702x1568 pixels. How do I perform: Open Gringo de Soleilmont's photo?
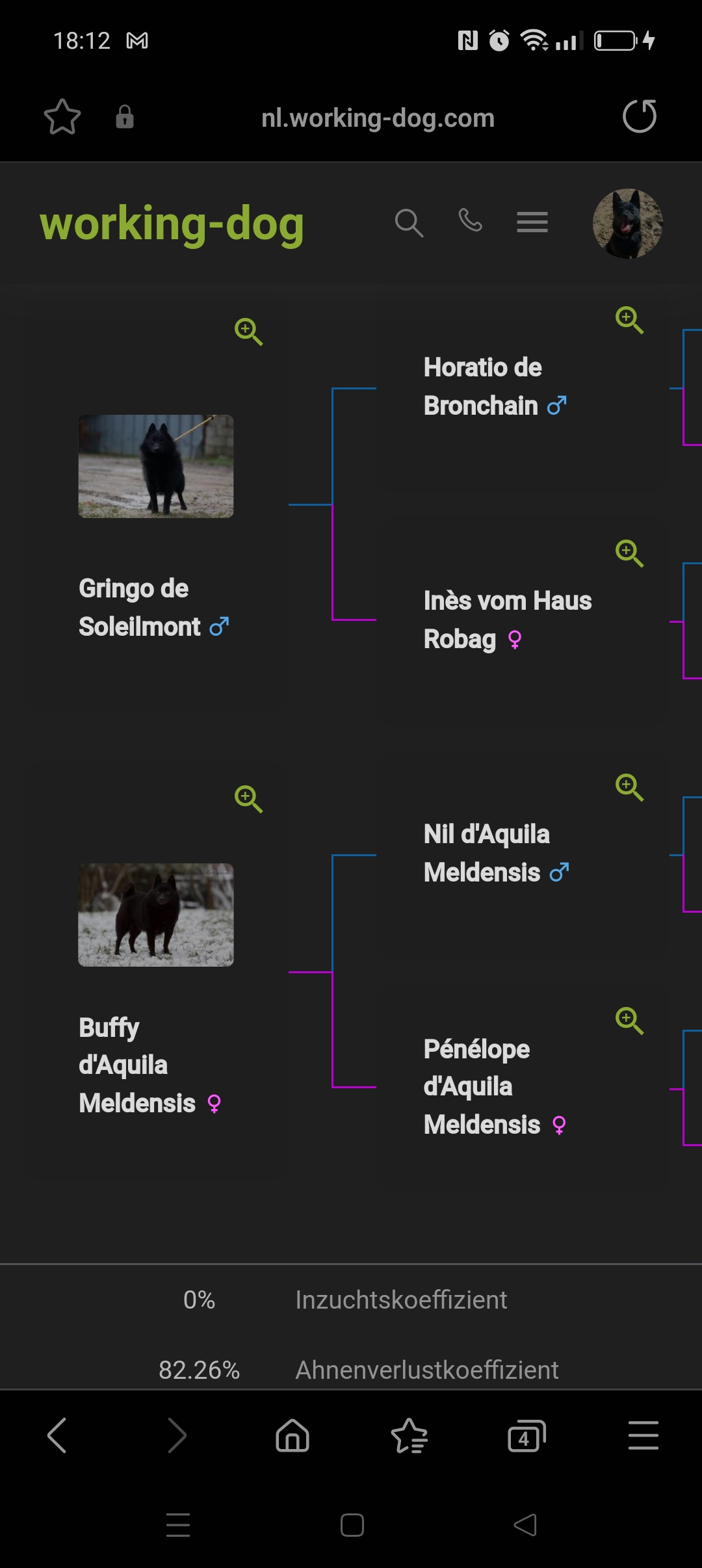pos(156,466)
